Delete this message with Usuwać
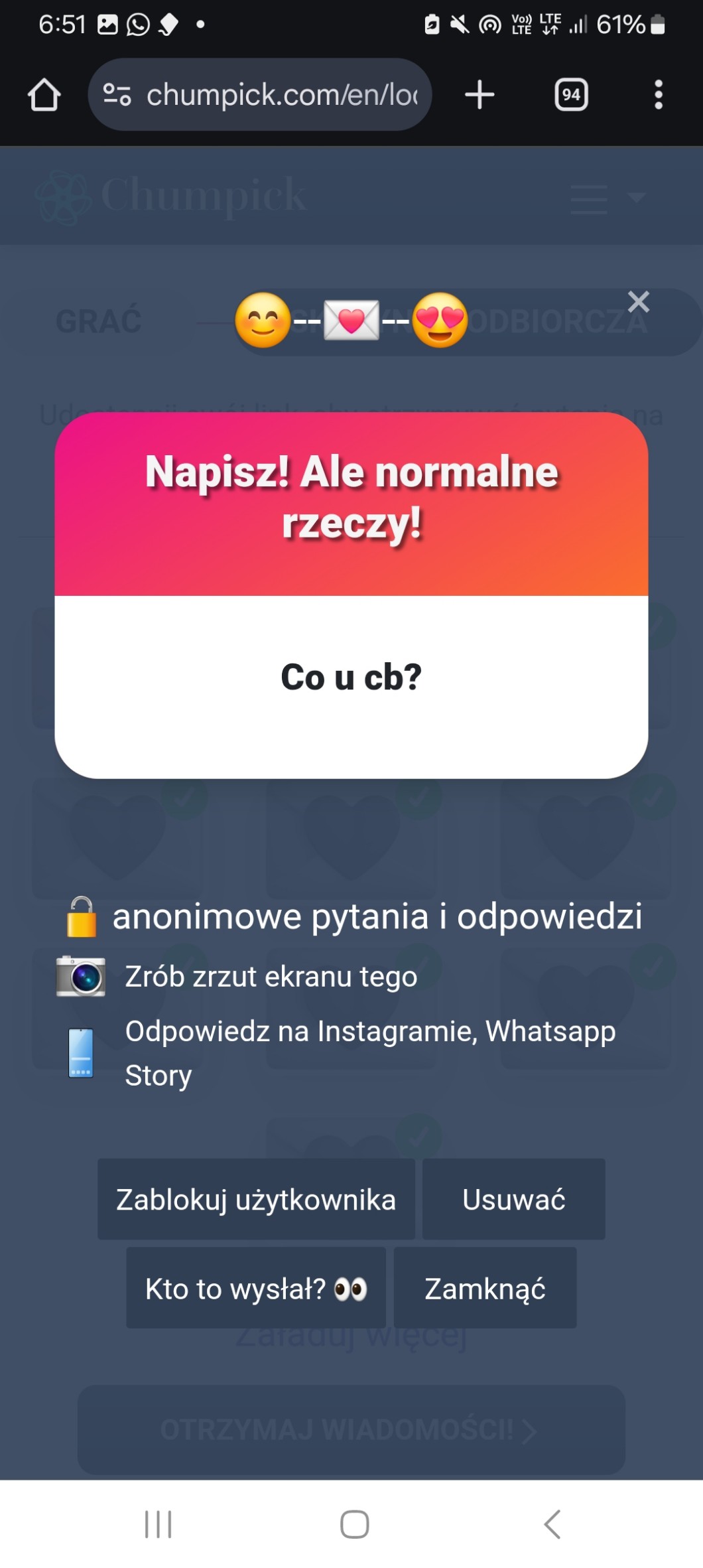The width and height of the screenshot is (703, 1568). 513,1199
